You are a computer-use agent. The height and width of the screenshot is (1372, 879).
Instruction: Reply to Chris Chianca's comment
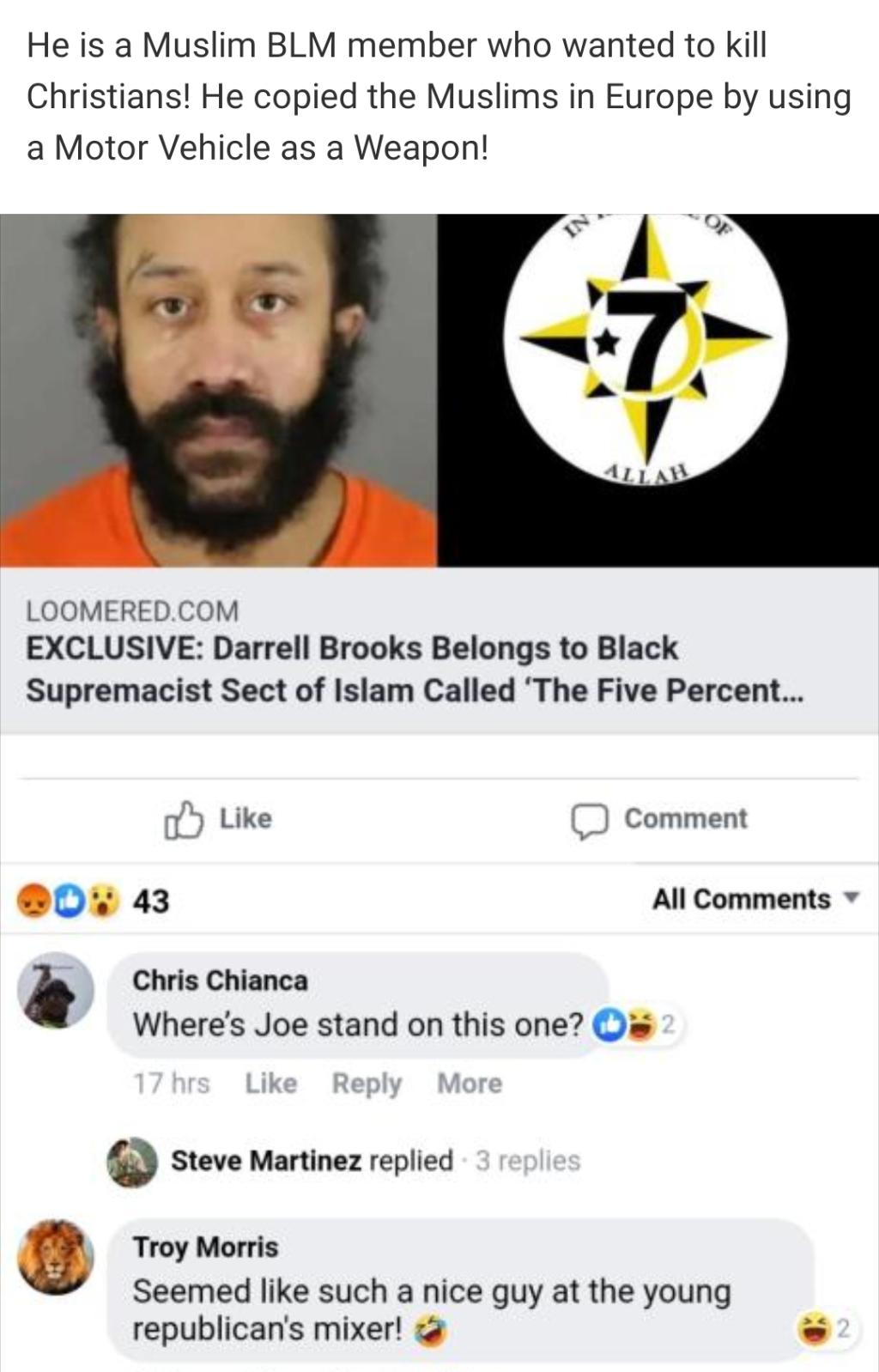[367, 1084]
